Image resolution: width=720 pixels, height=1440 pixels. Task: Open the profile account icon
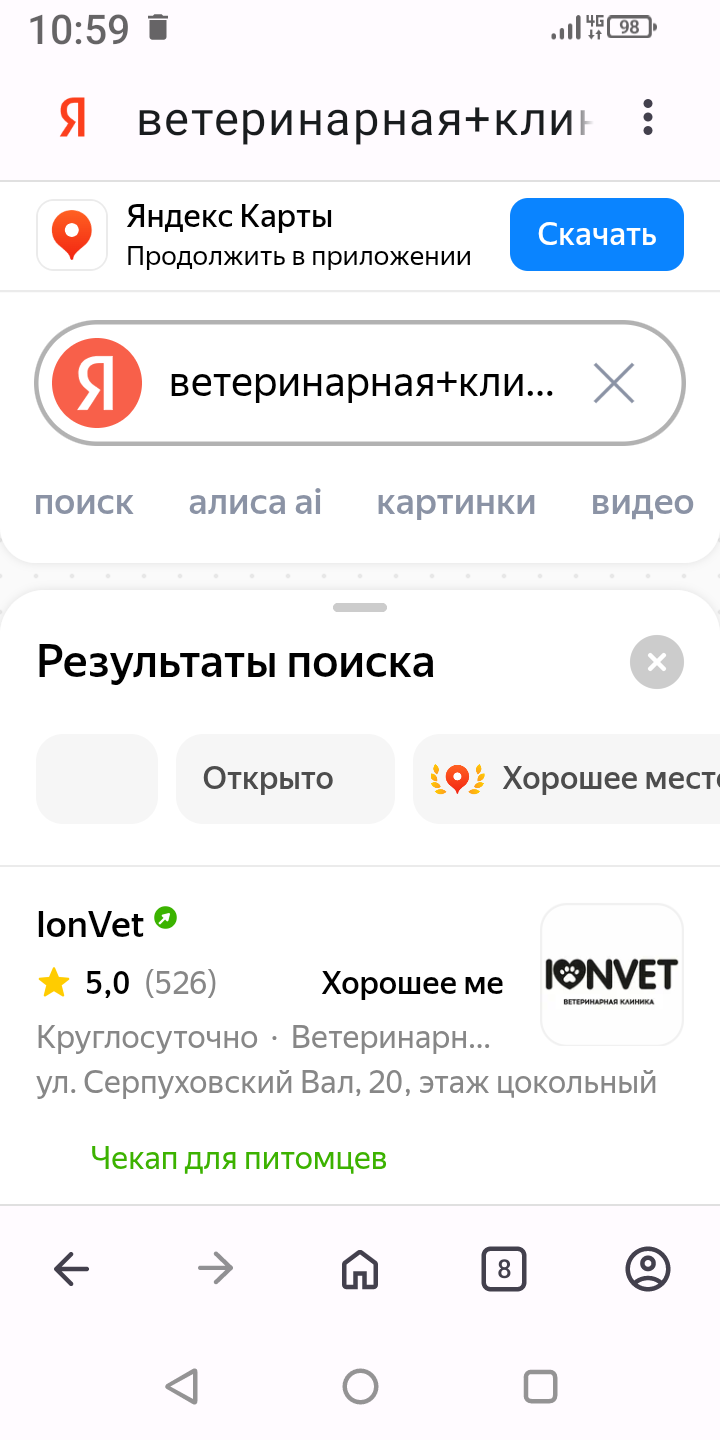[x=647, y=1270]
